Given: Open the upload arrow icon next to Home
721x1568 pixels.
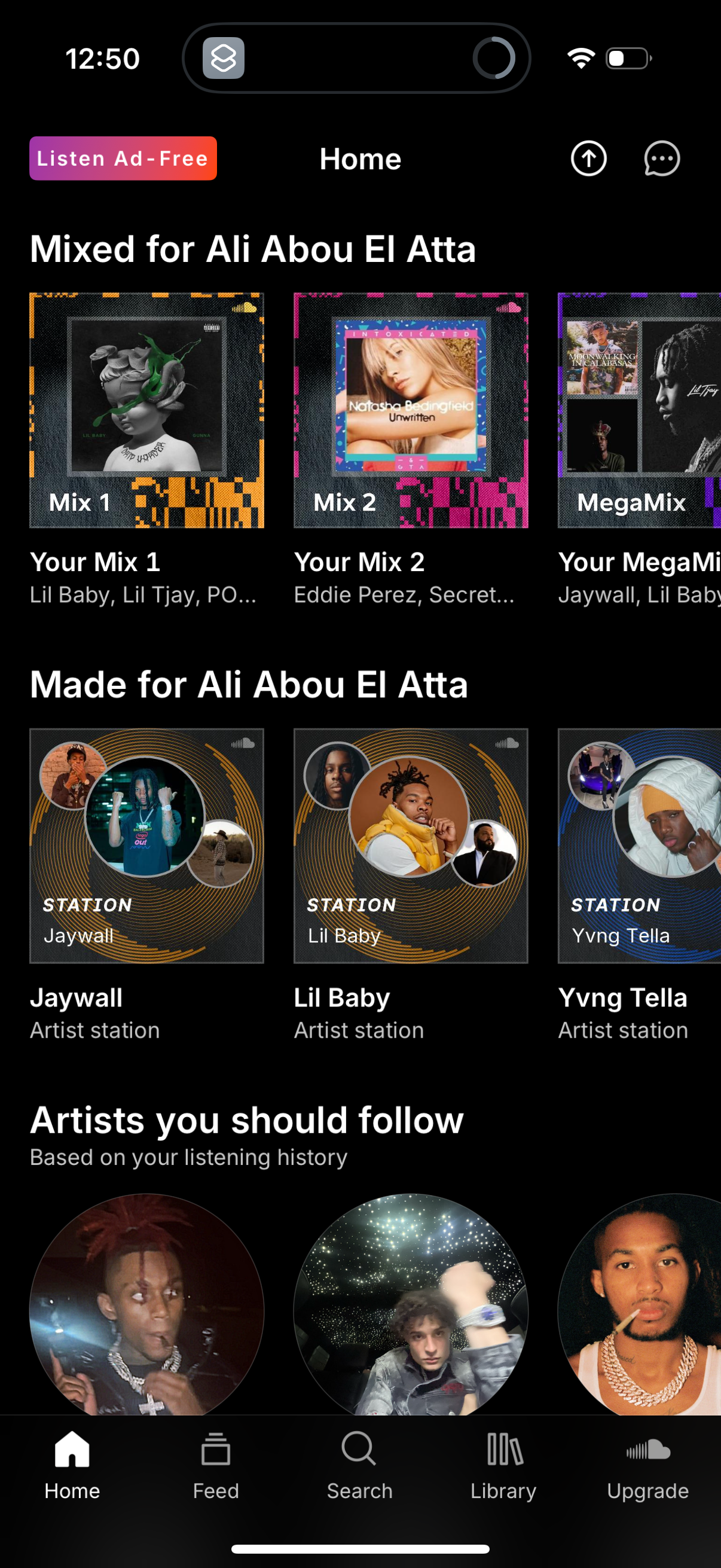Looking at the screenshot, I should 588,159.
